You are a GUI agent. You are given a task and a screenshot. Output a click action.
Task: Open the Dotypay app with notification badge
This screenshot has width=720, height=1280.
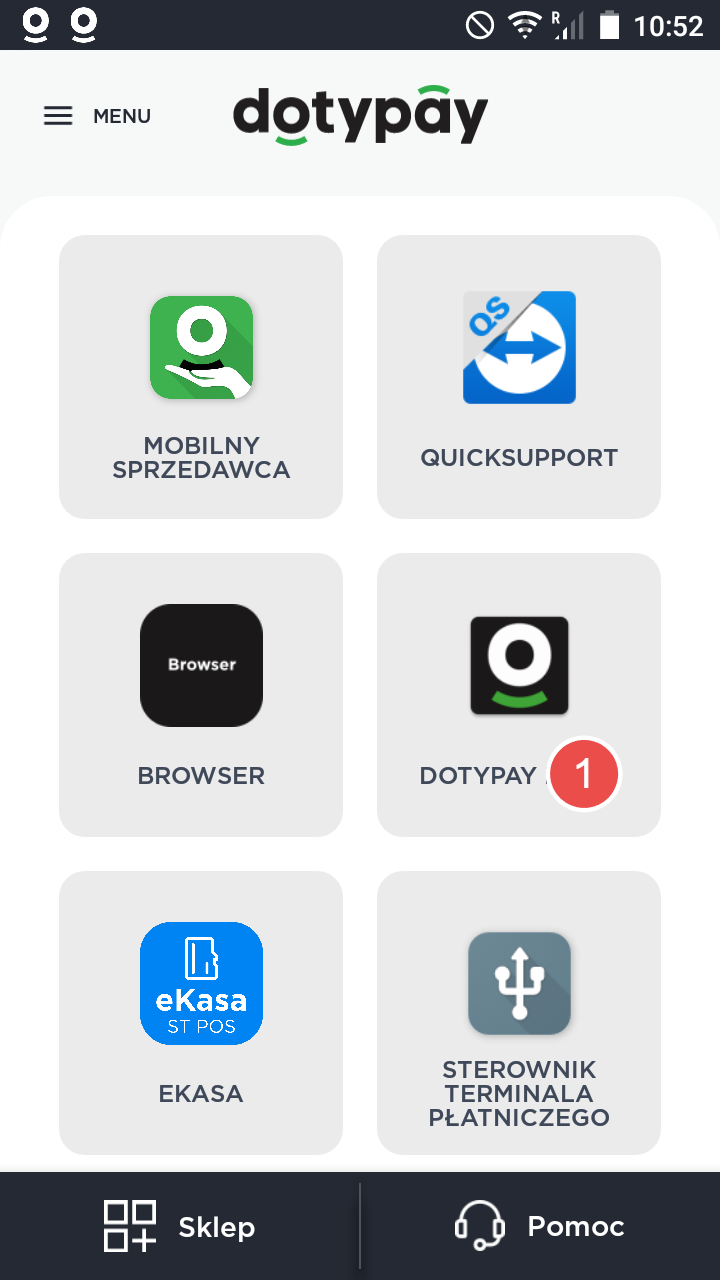519,695
